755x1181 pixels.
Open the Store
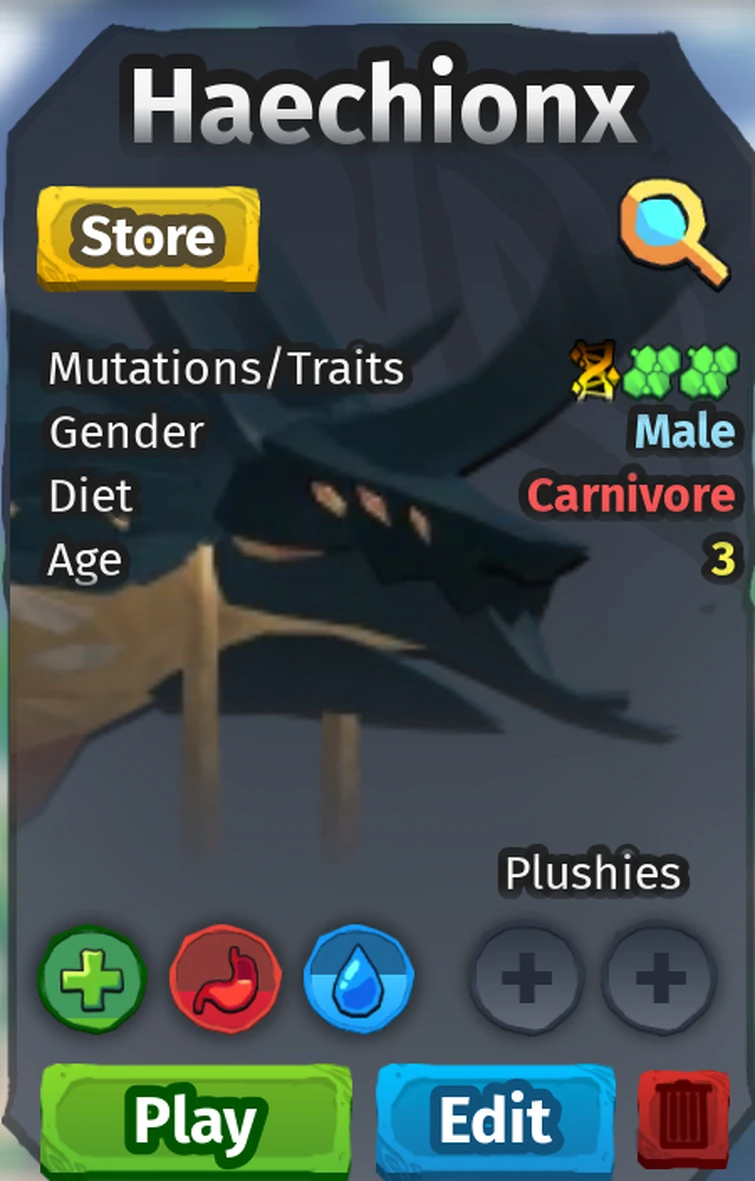click(147, 238)
